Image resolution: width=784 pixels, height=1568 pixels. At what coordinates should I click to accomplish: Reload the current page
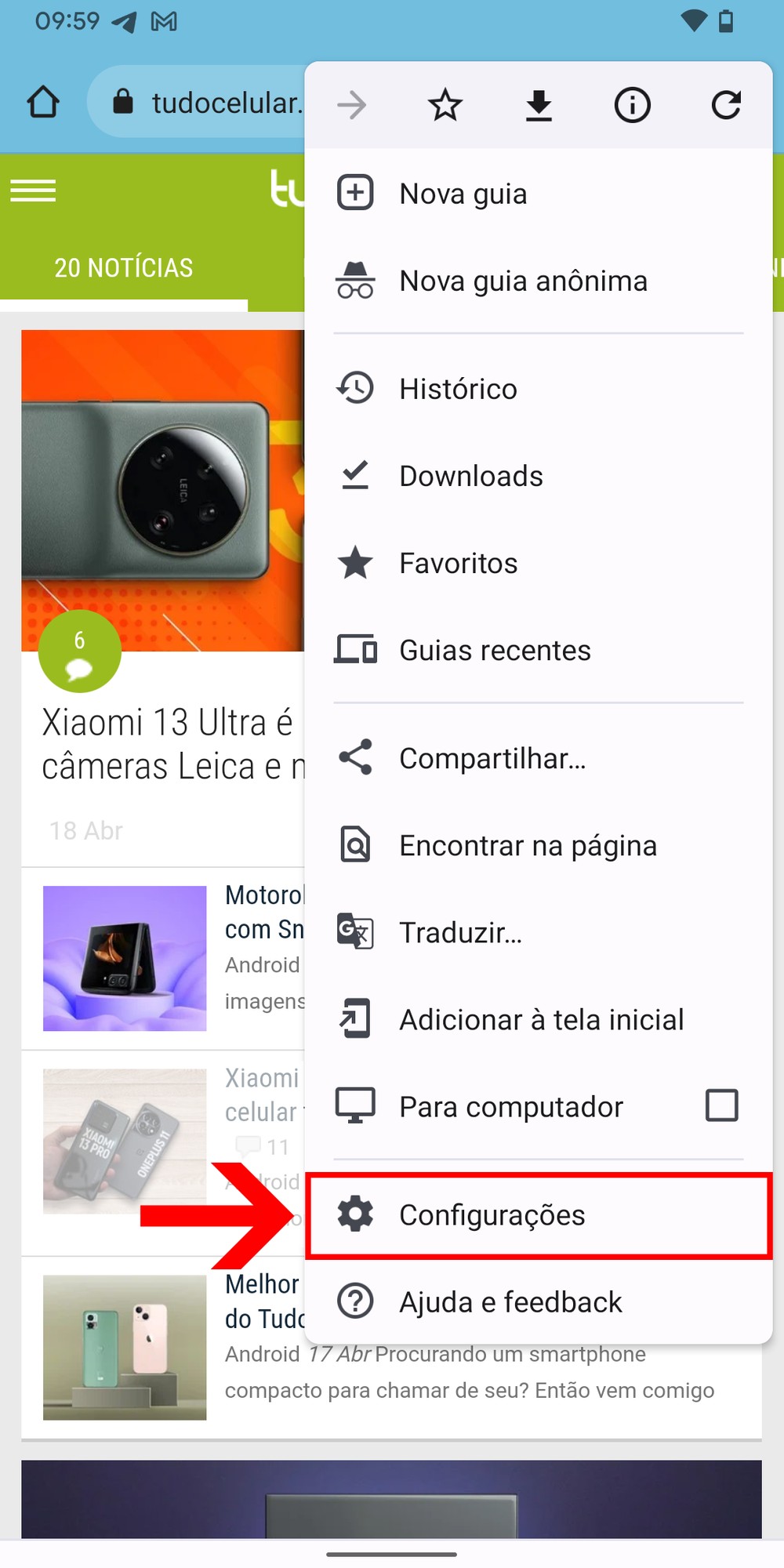pyautogui.click(x=726, y=105)
